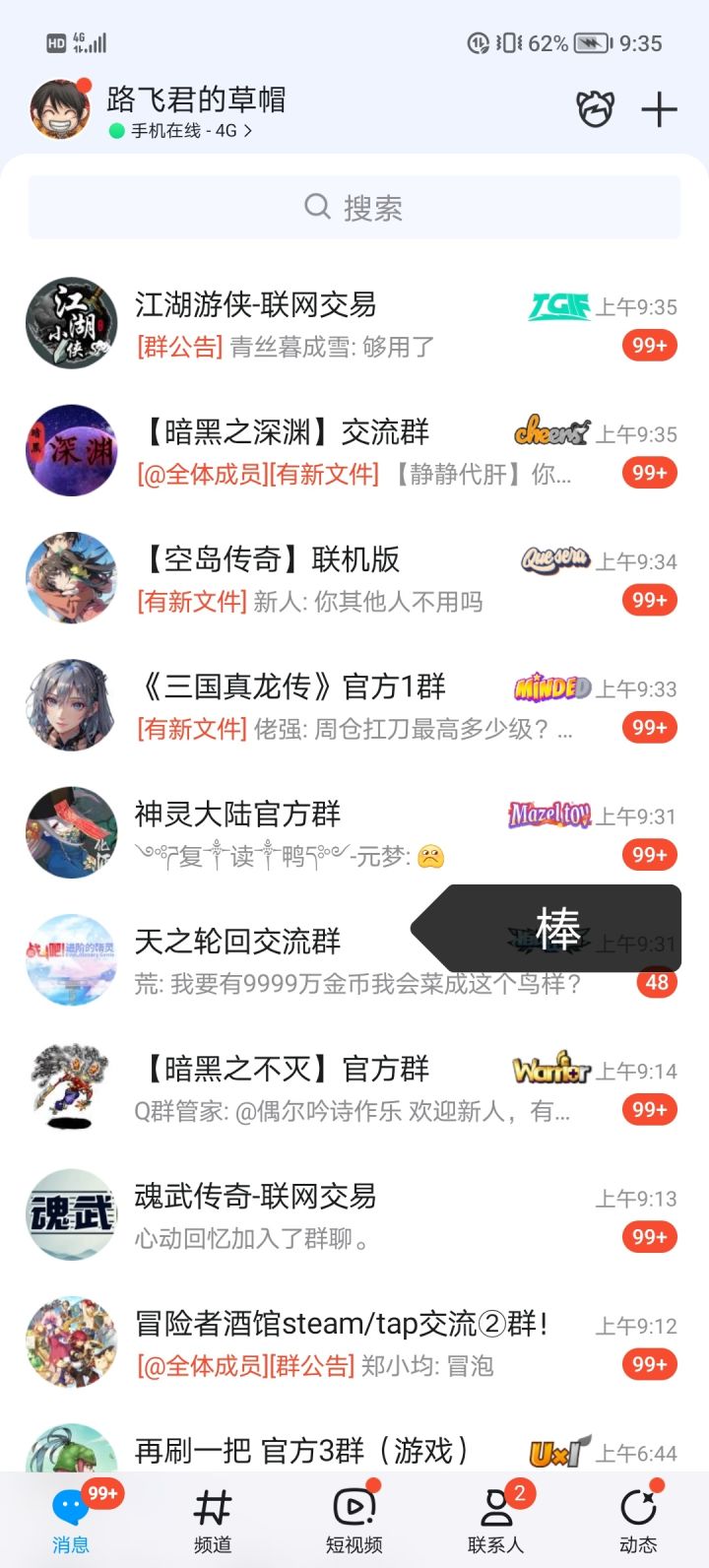This screenshot has width=709, height=1568.
Task: Tap the 搜索 search field
Action: [x=354, y=206]
